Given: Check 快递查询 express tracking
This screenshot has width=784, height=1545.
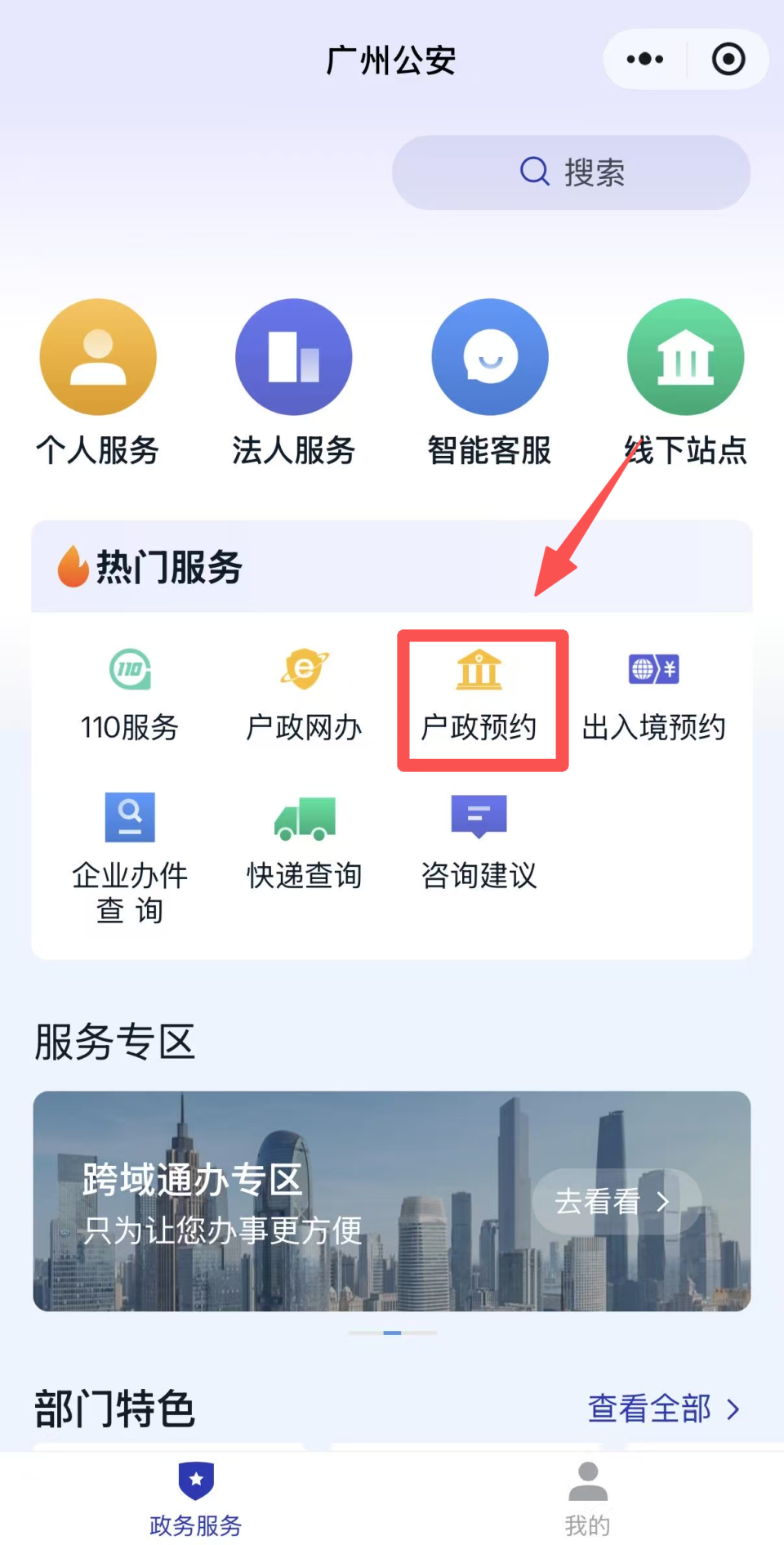Looking at the screenshot, I should pos(305,842).
